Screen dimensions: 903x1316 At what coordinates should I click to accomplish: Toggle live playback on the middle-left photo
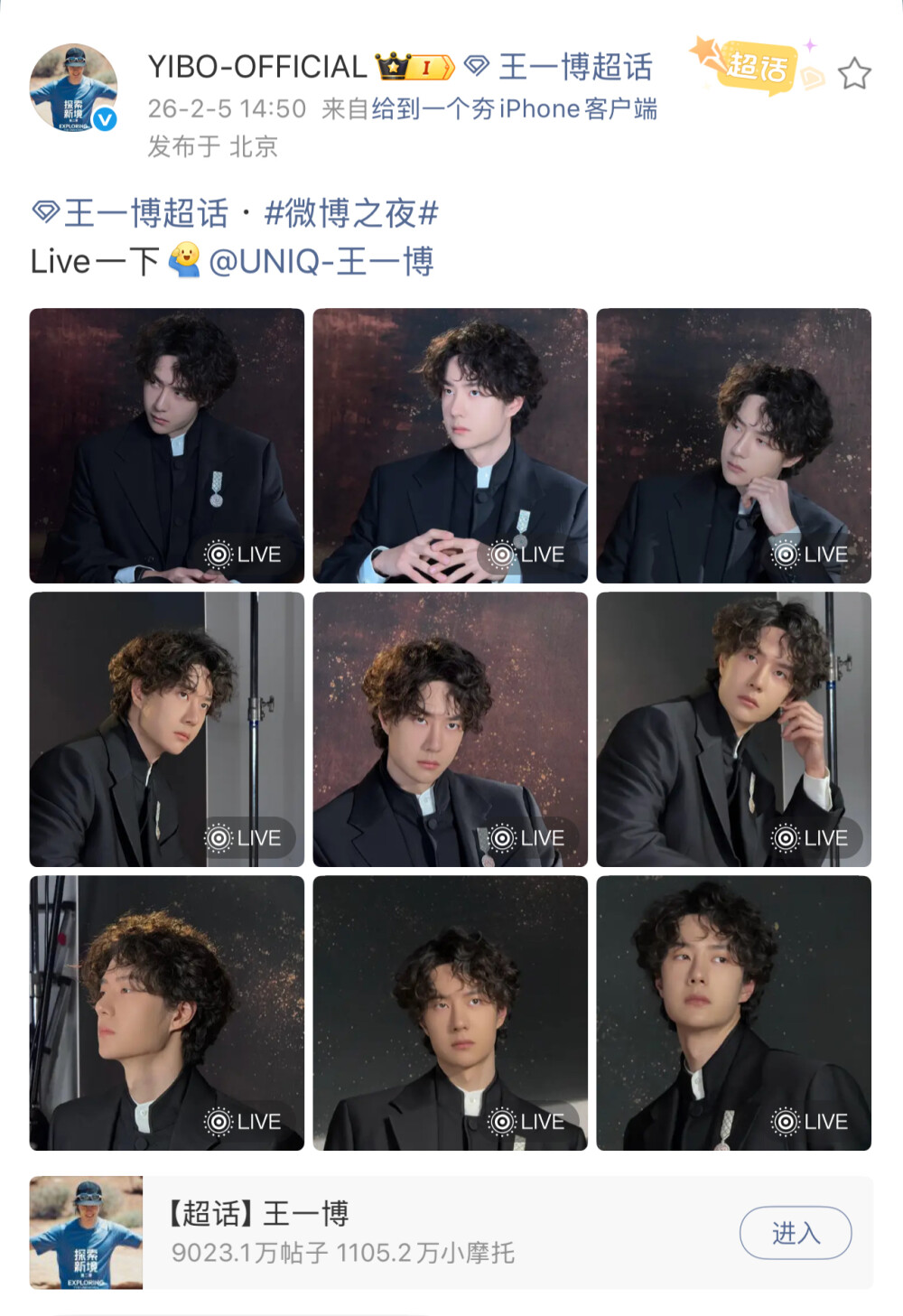[x=243, y=838]
